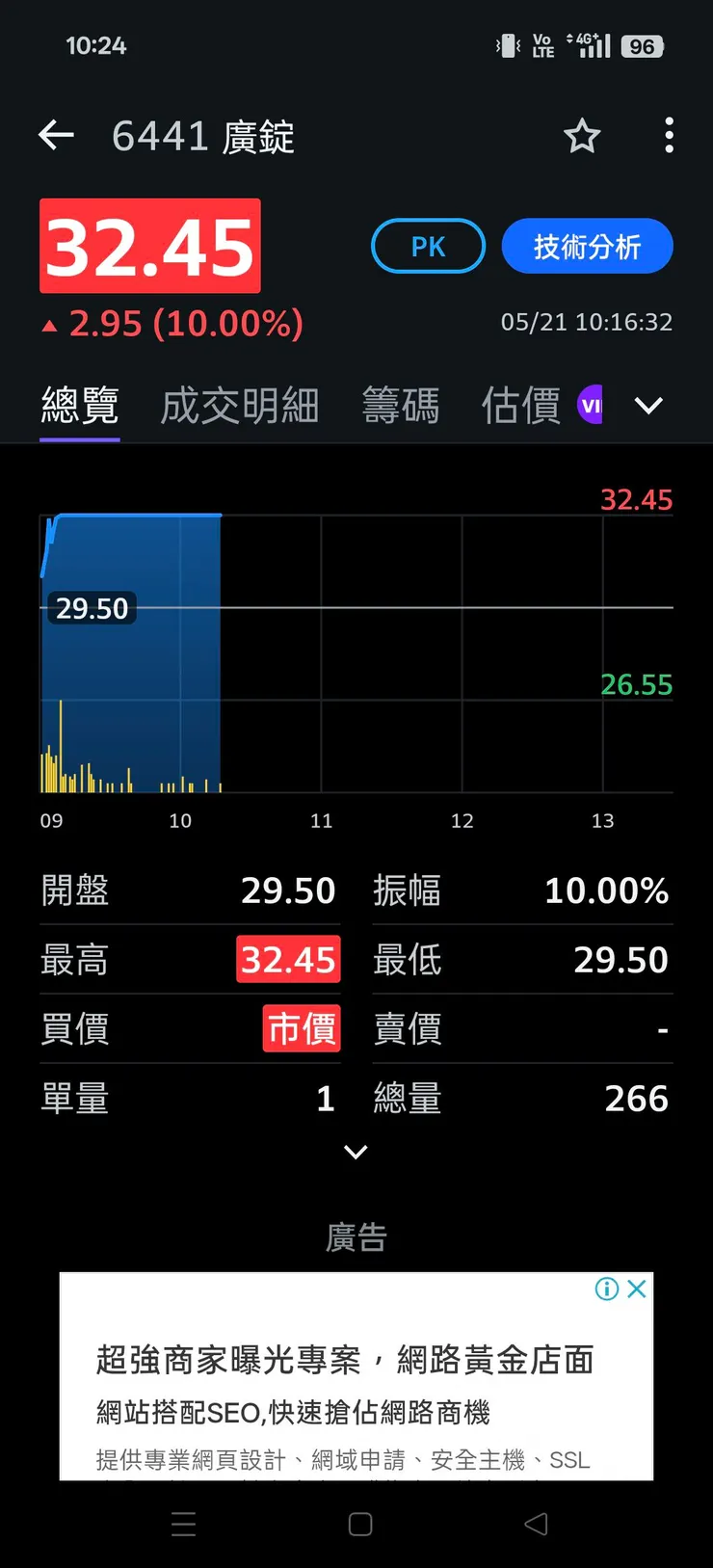The image size is (713, 1568).
Task: Expand more stock details below 總量
Action: (x=356, y=1152)
